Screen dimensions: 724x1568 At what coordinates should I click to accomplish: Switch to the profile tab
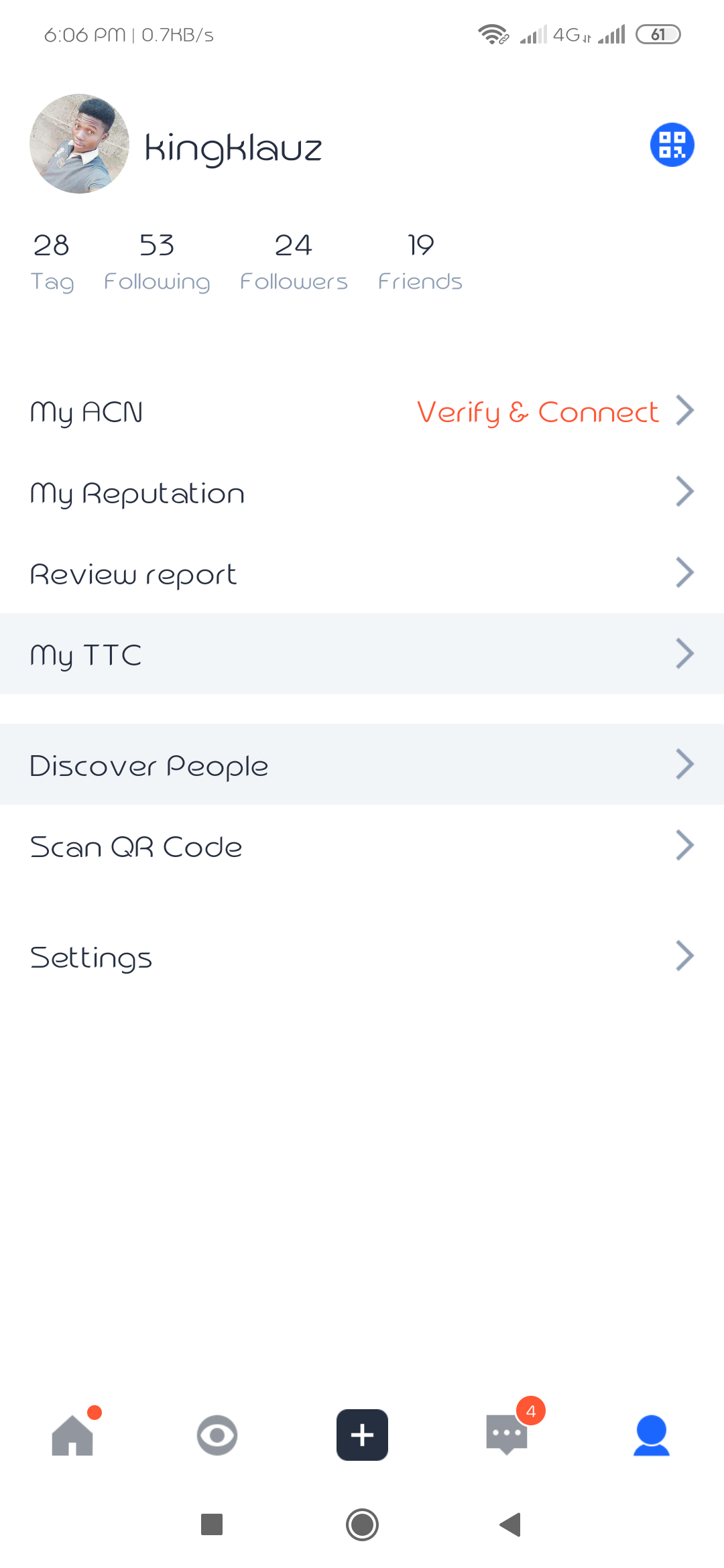(x=652, y=1435)
